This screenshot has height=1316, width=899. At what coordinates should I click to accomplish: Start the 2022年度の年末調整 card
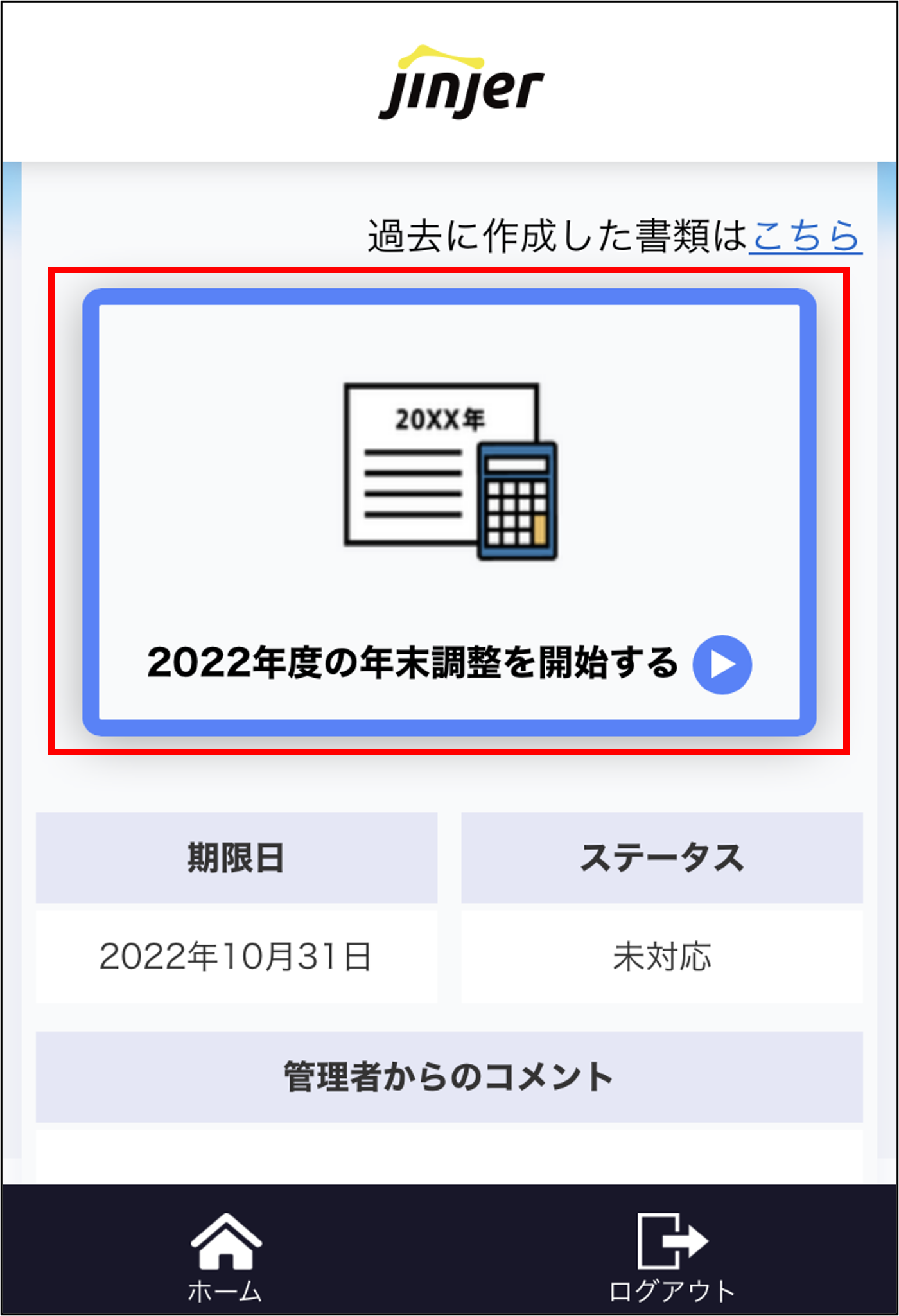click(449, 512)
